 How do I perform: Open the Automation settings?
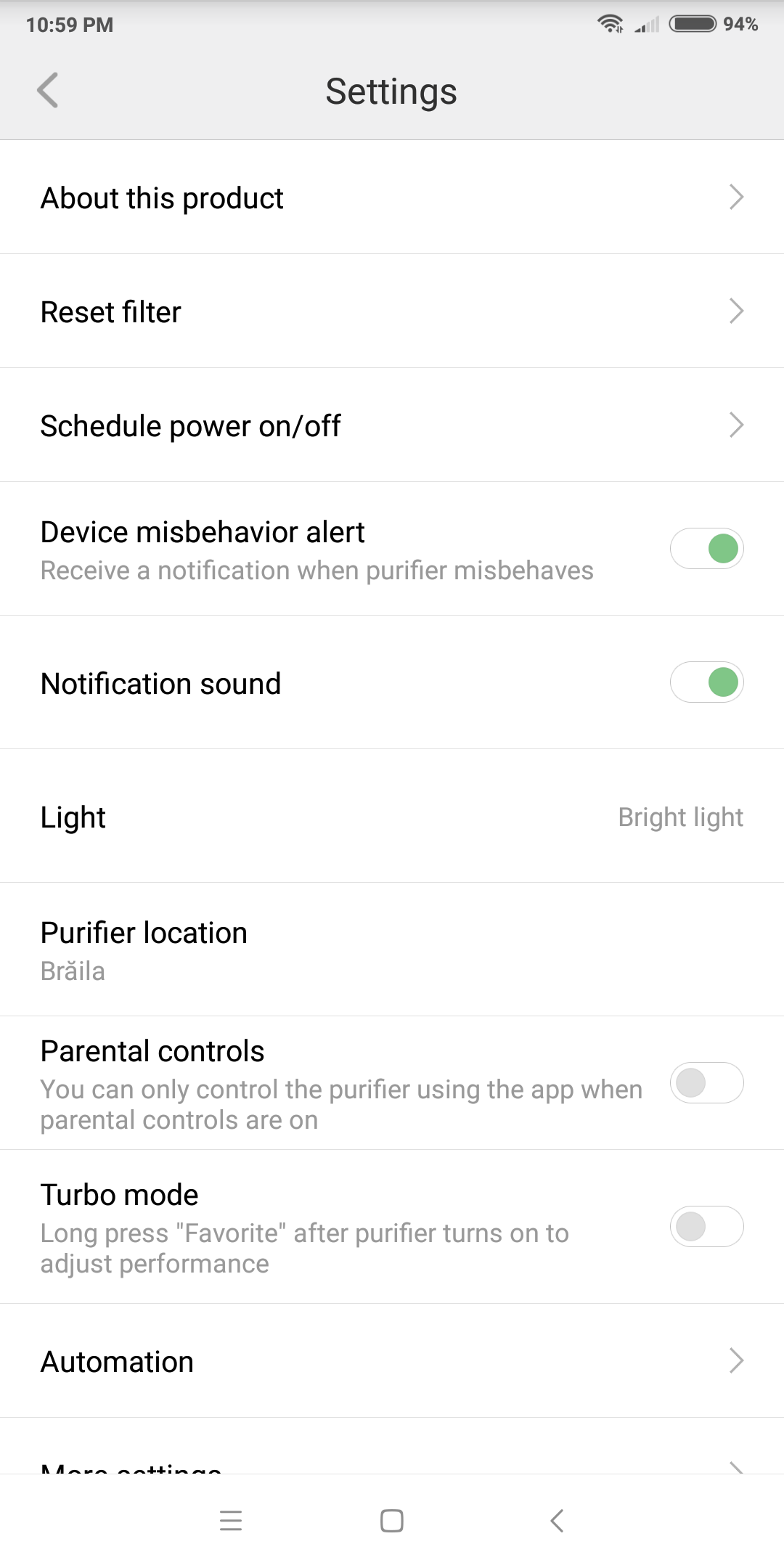point(392,1361)
